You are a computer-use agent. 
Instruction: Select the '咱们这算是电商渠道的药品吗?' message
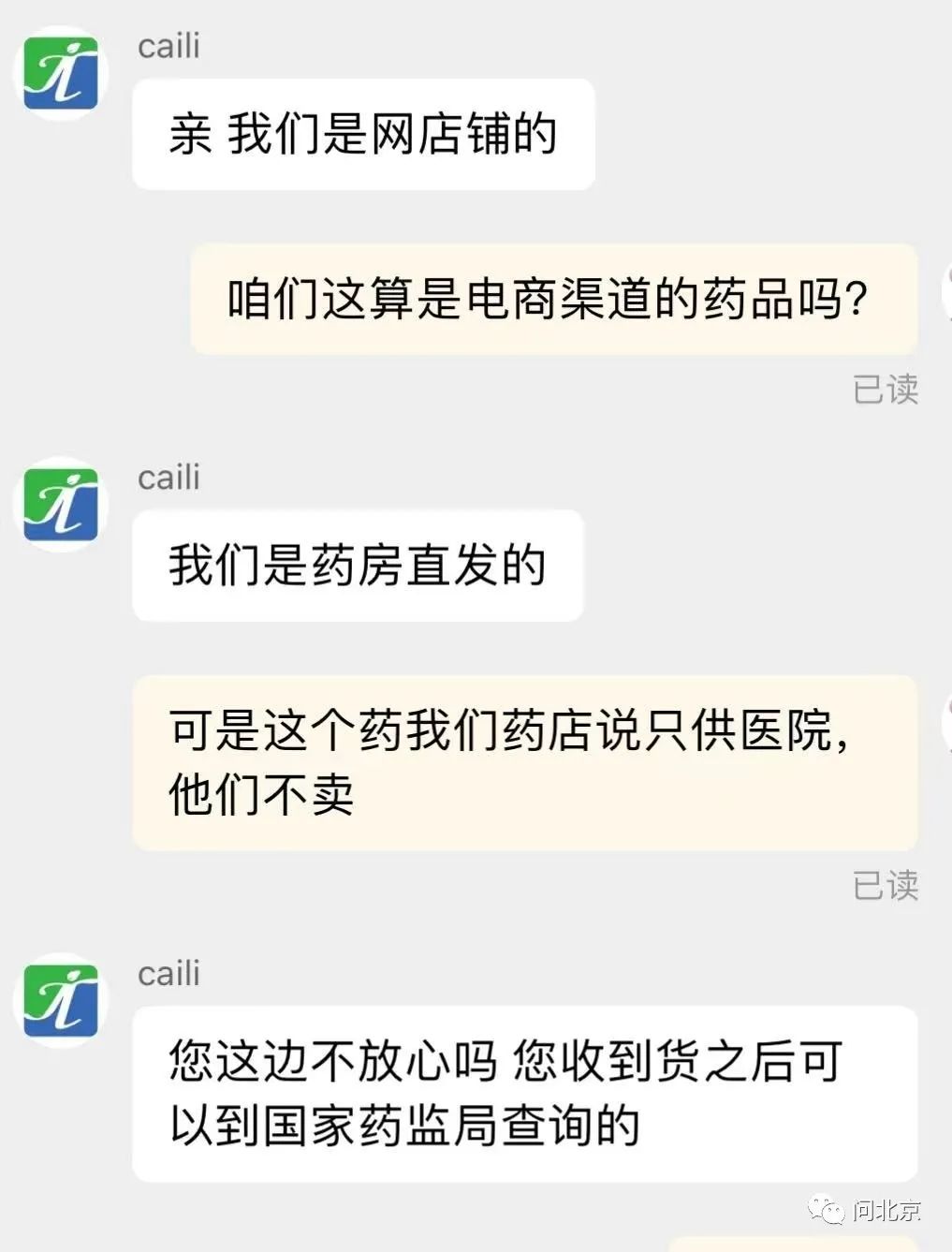tap(552, 300)
